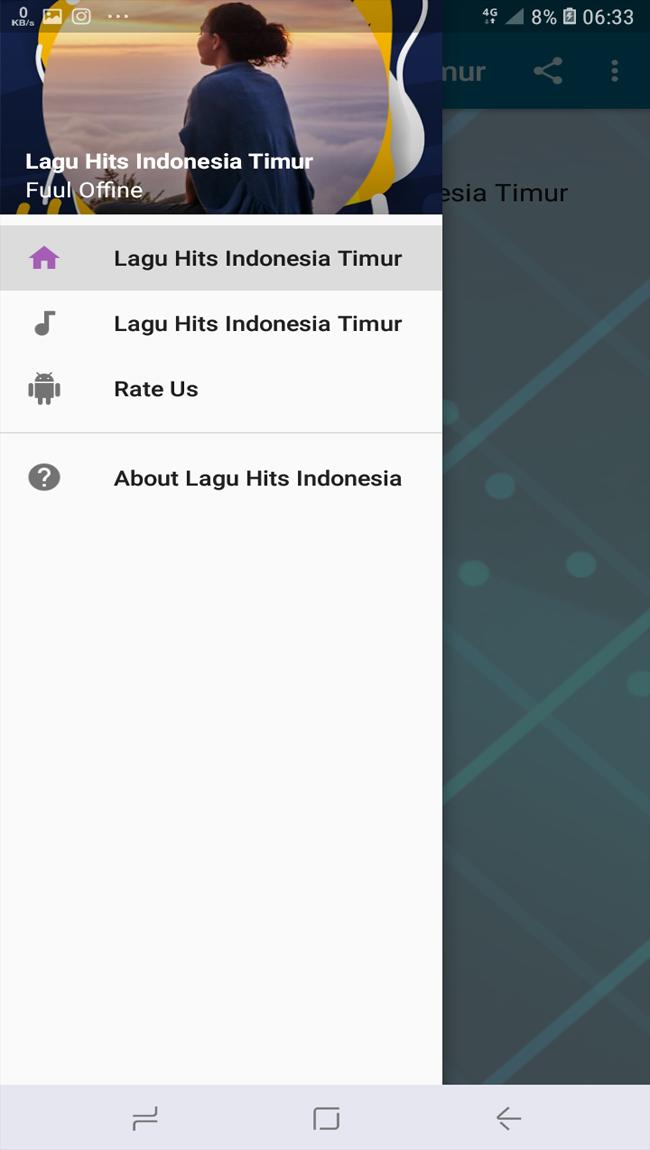Open the recent apps view
The width and height of the screenshot is (650, 1150).
pyautogui.click(x=145, y=1118)
